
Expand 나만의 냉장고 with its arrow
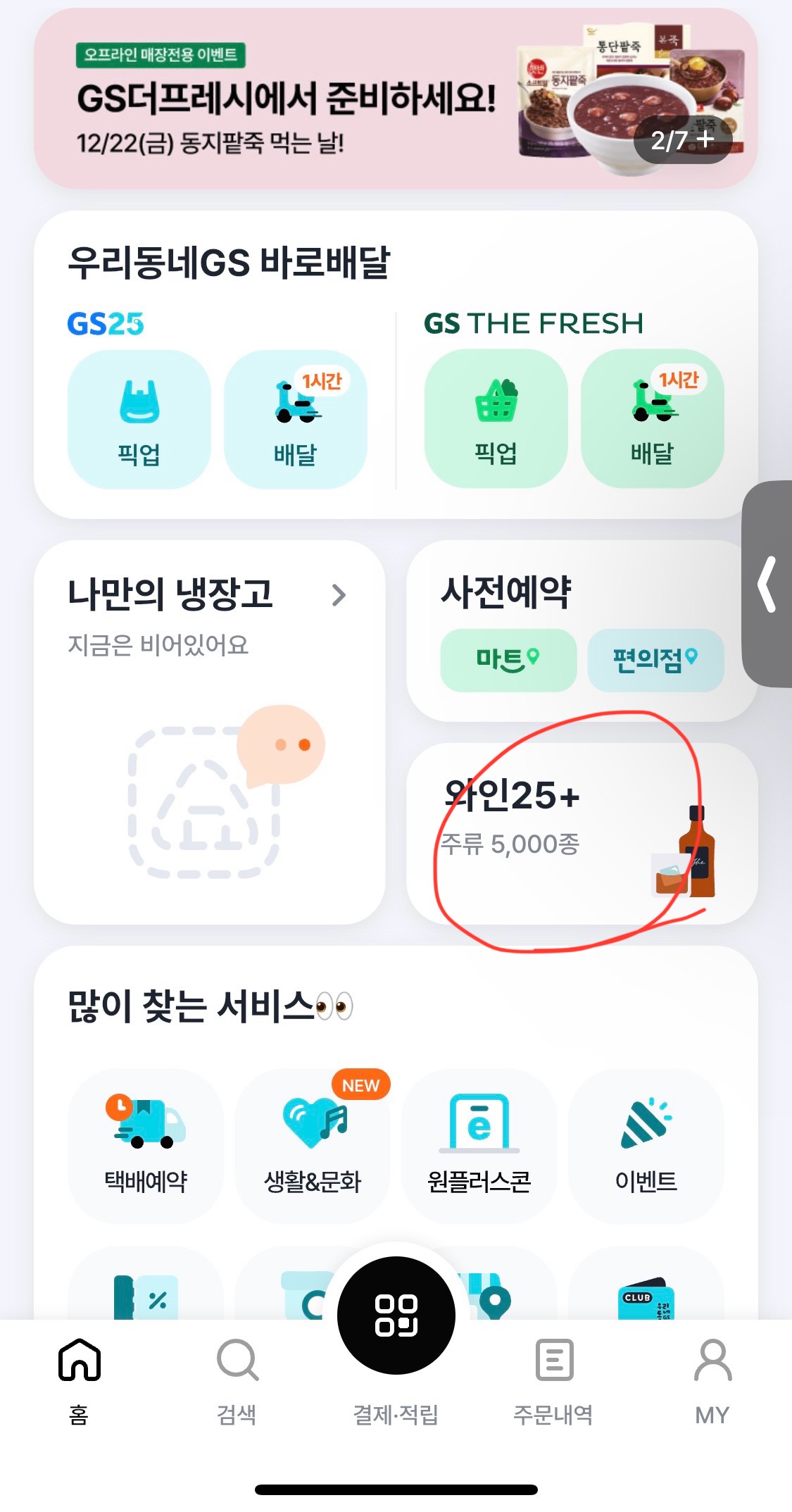click(341, 594)
